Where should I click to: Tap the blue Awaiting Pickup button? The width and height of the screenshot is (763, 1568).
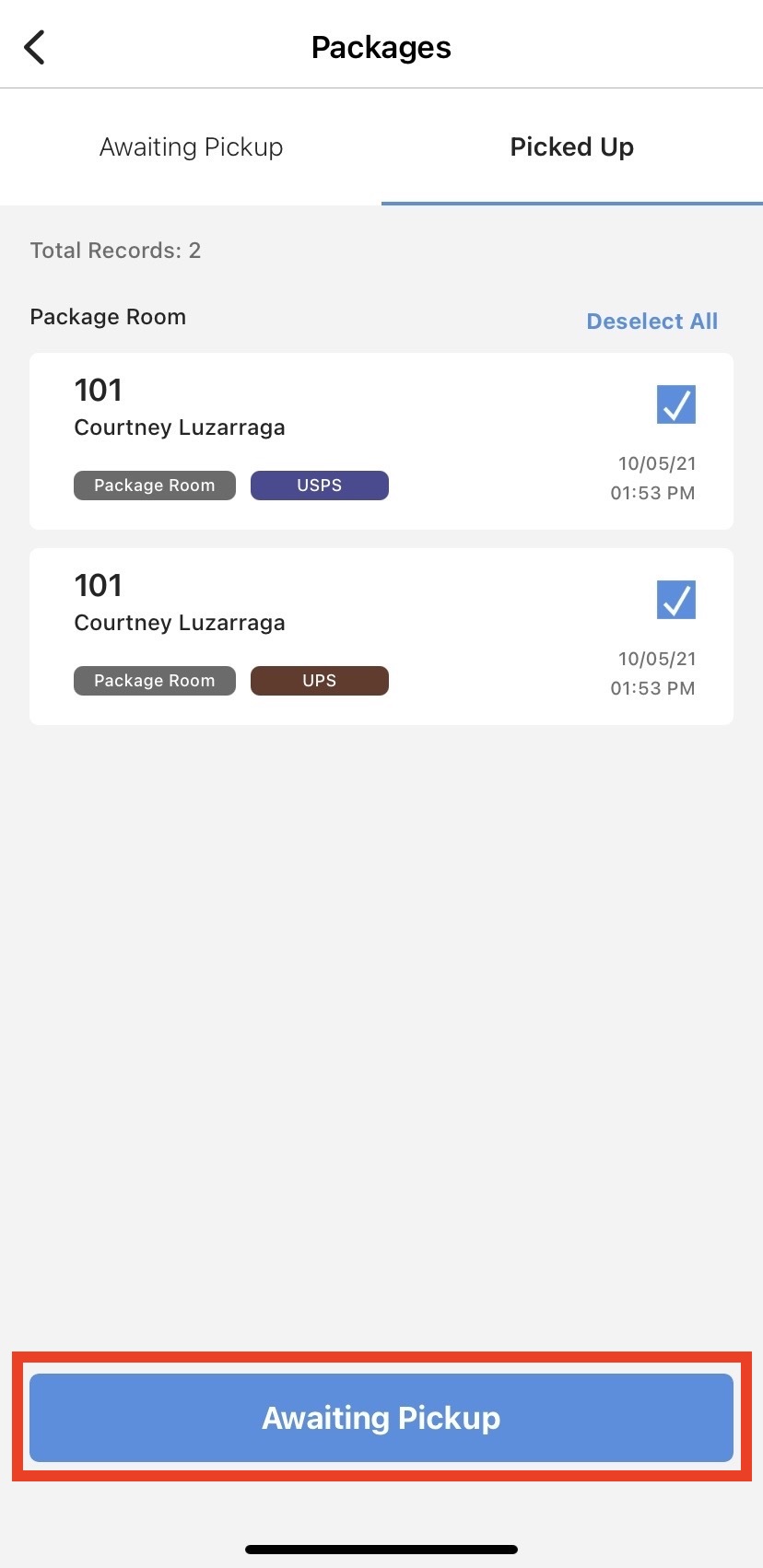tap(381, 1418)
